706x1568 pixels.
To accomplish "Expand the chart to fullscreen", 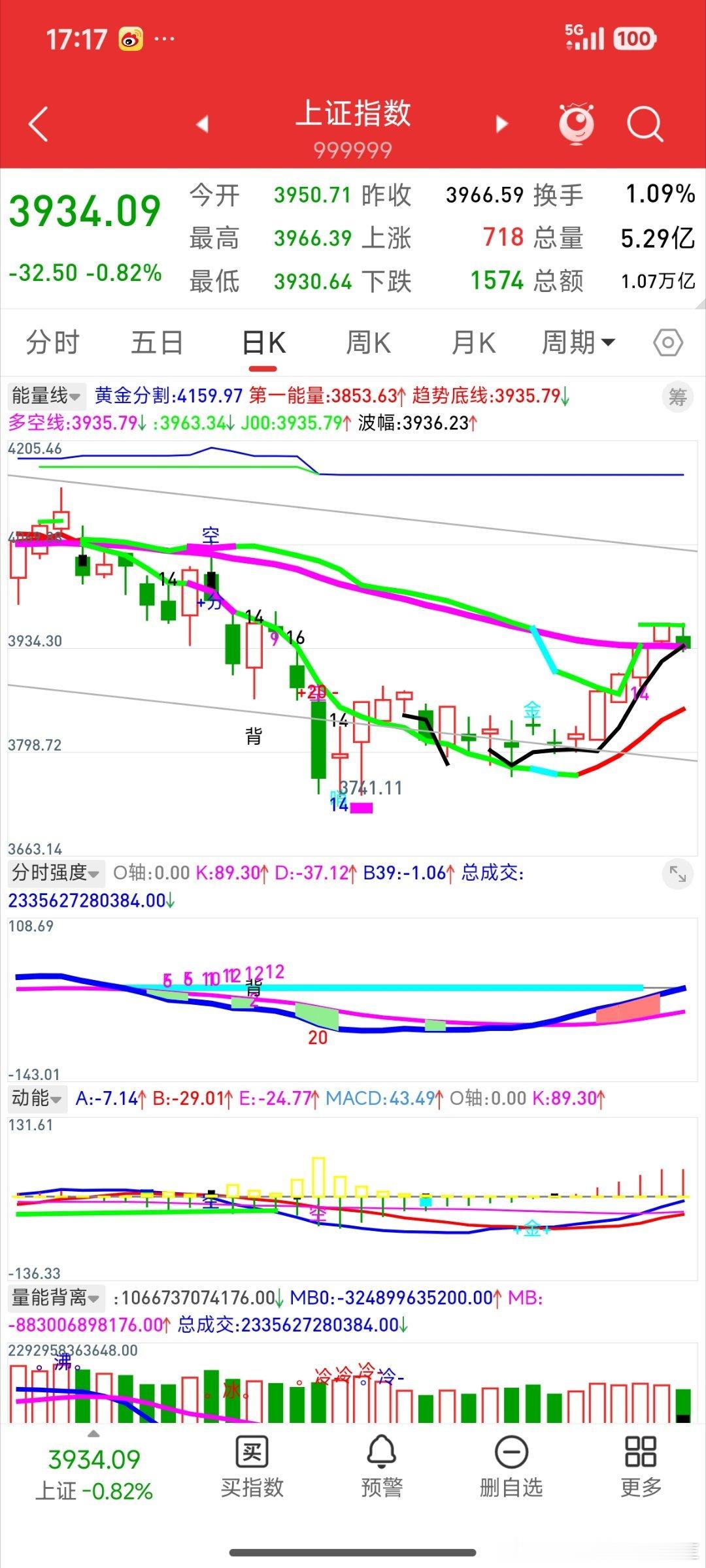I will pyautogui.click(x=678, y=874).
